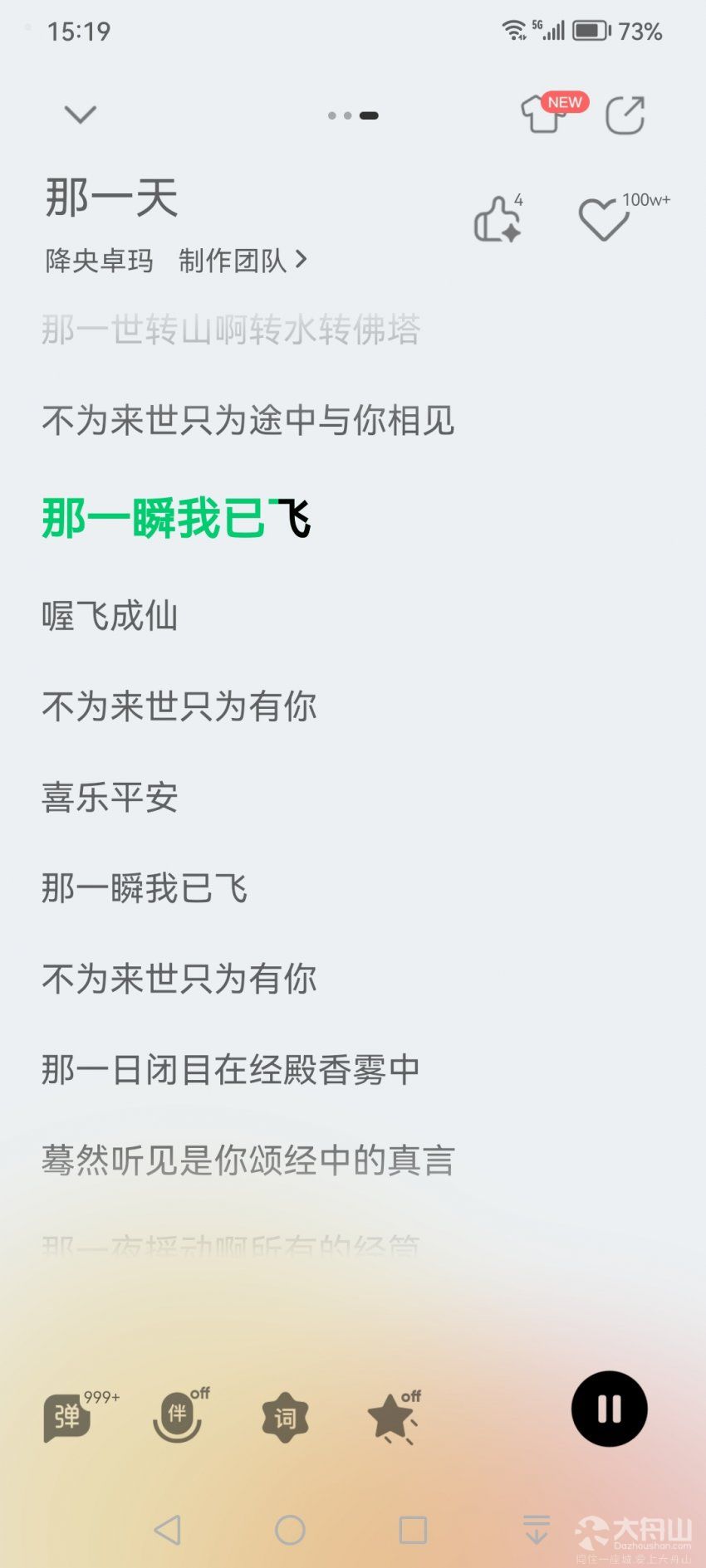Share the song 那一天

click(625, 115)
